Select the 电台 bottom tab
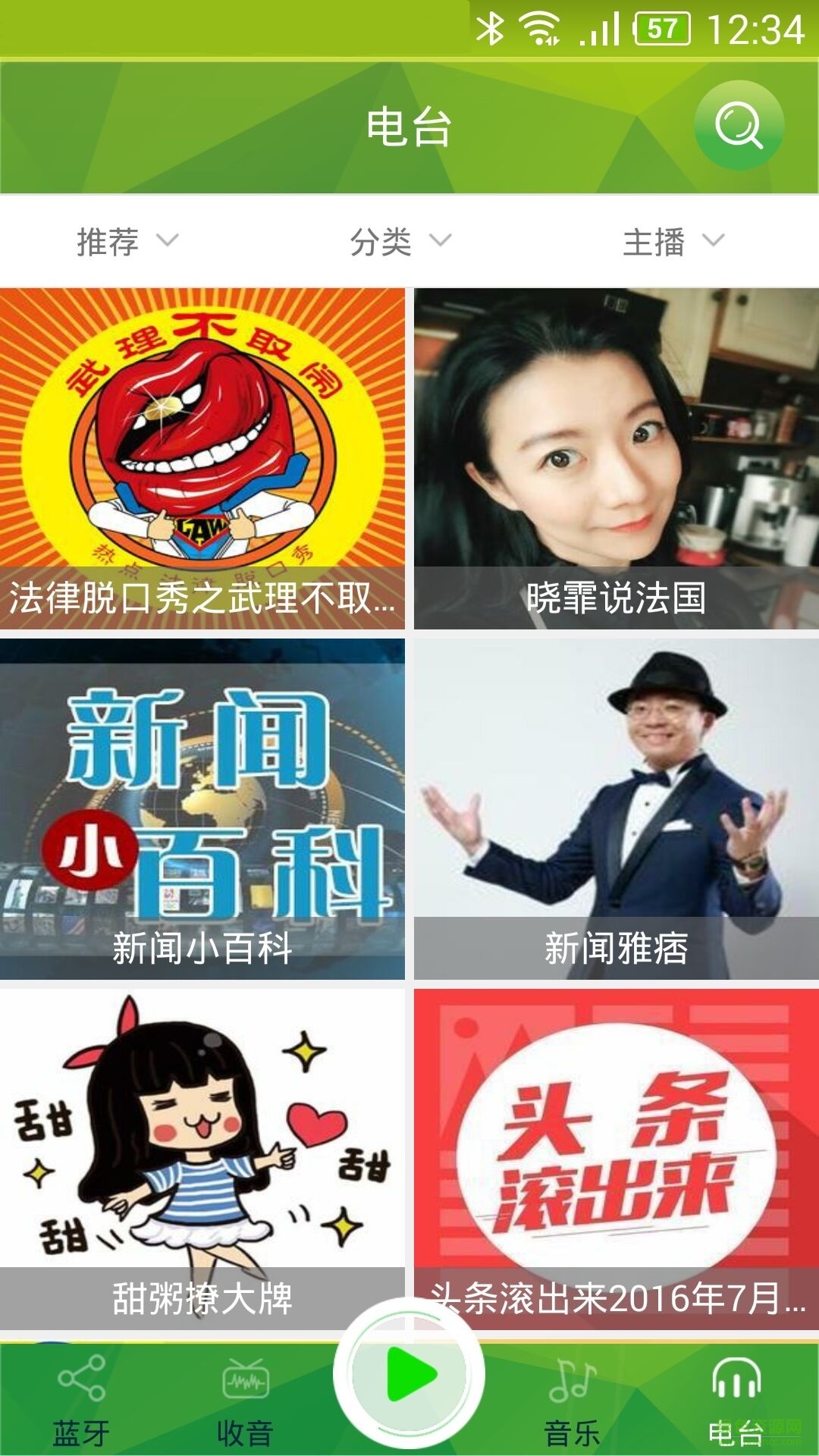Screen dimensions: 819x1456 pos(736,1400)
